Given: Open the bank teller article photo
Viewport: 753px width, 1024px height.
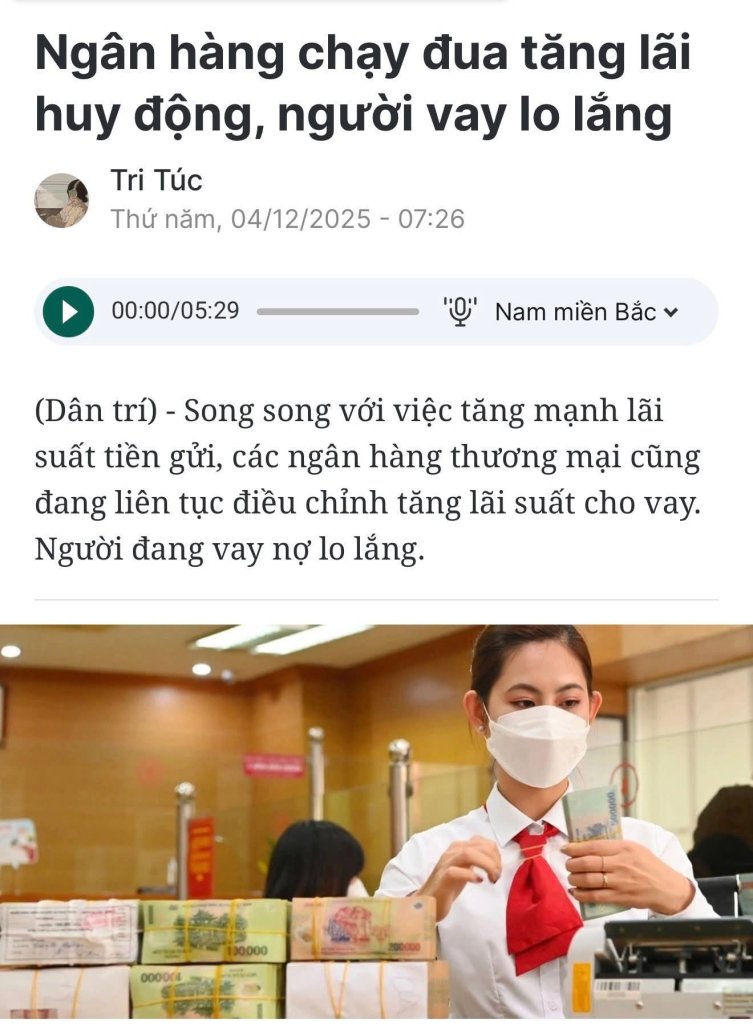Looking at the screenshot, I should [x=376, y=820].
